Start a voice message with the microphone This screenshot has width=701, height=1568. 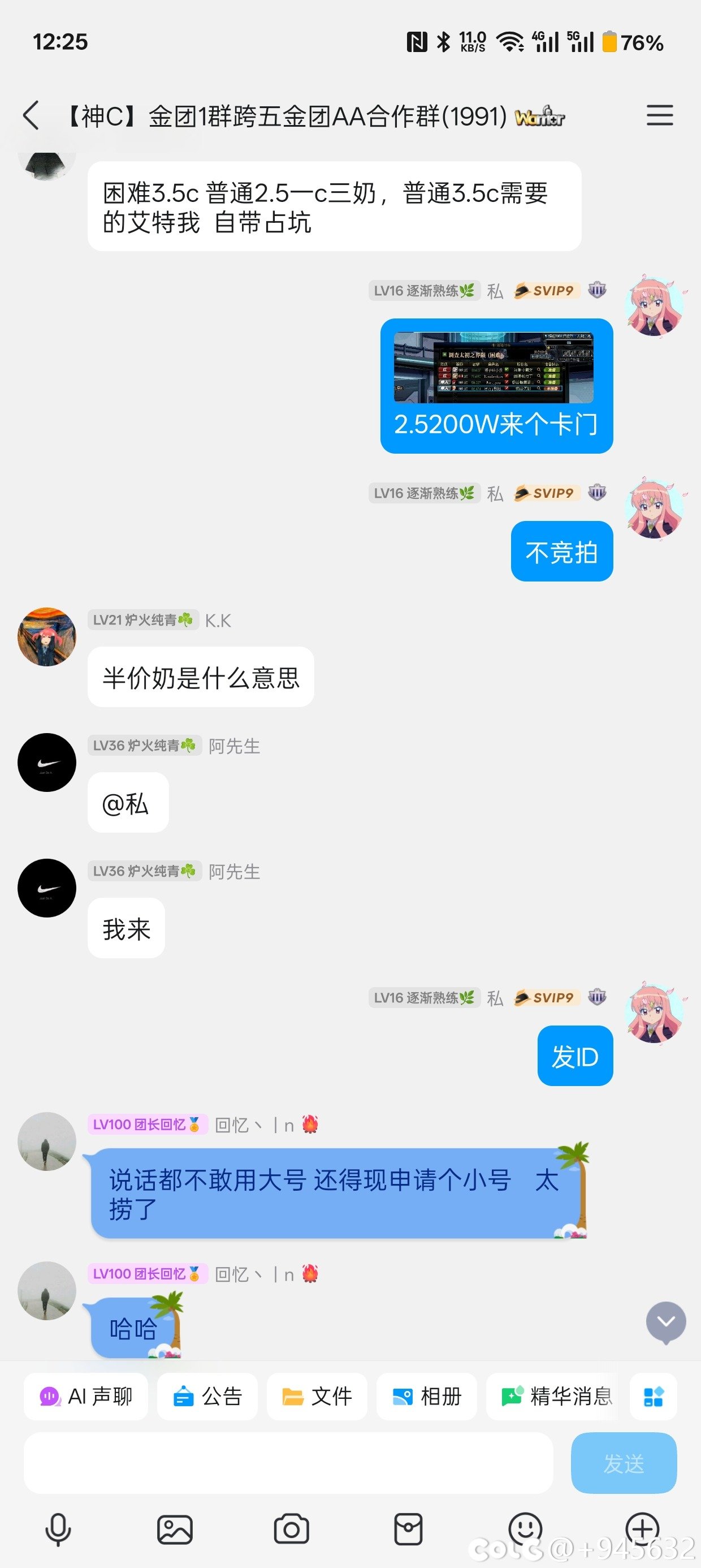pos(58,1529)
